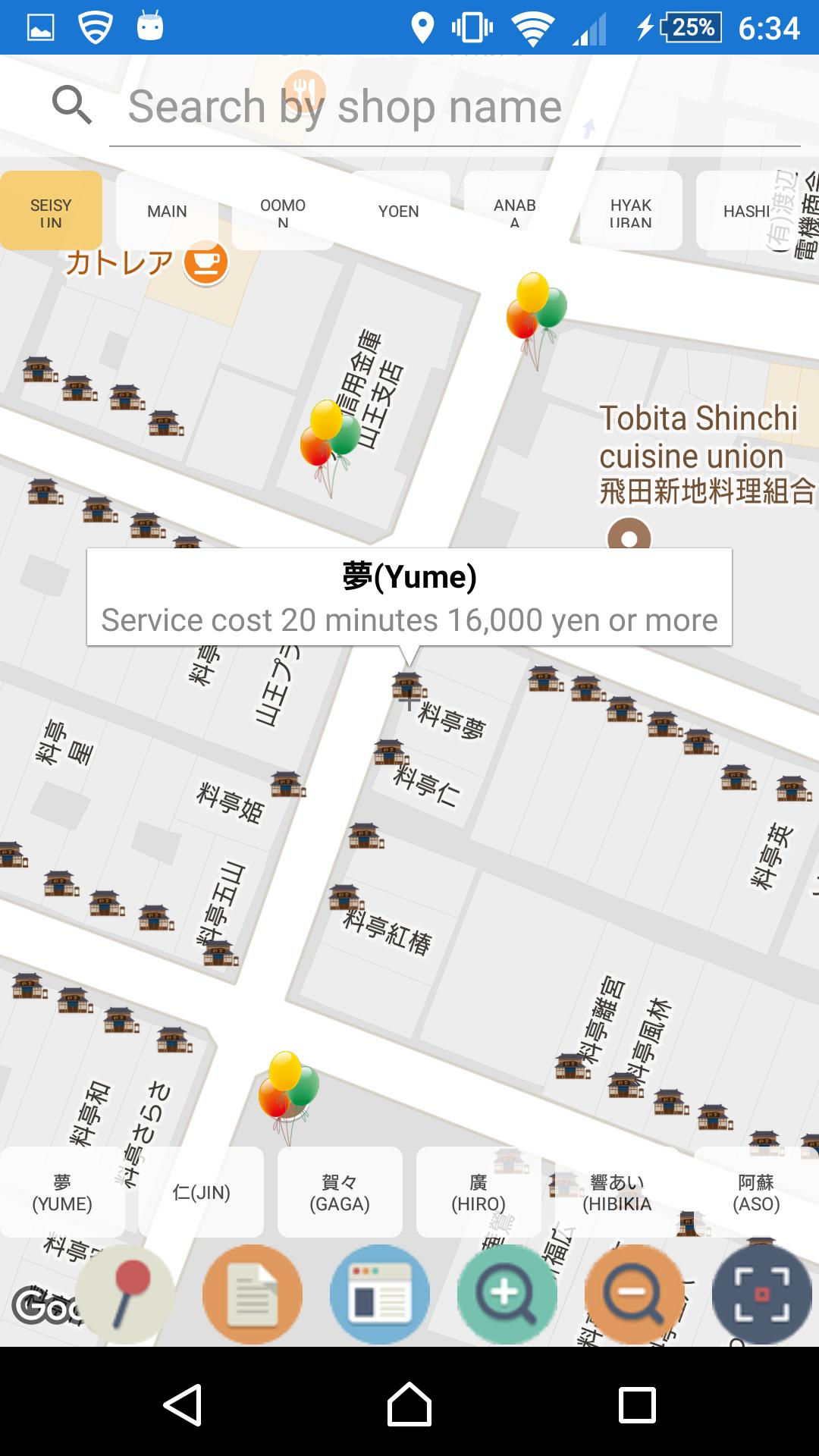Select the SEISYUN street chip
The image size is (819, 1456).
[52, 211]
